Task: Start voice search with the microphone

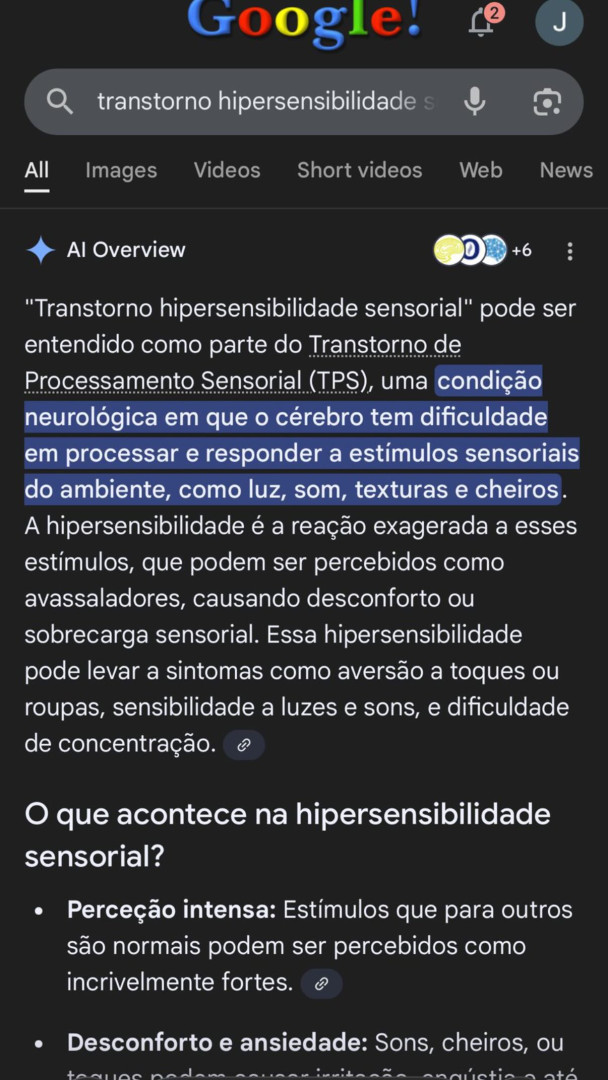Action: point(475,101)
